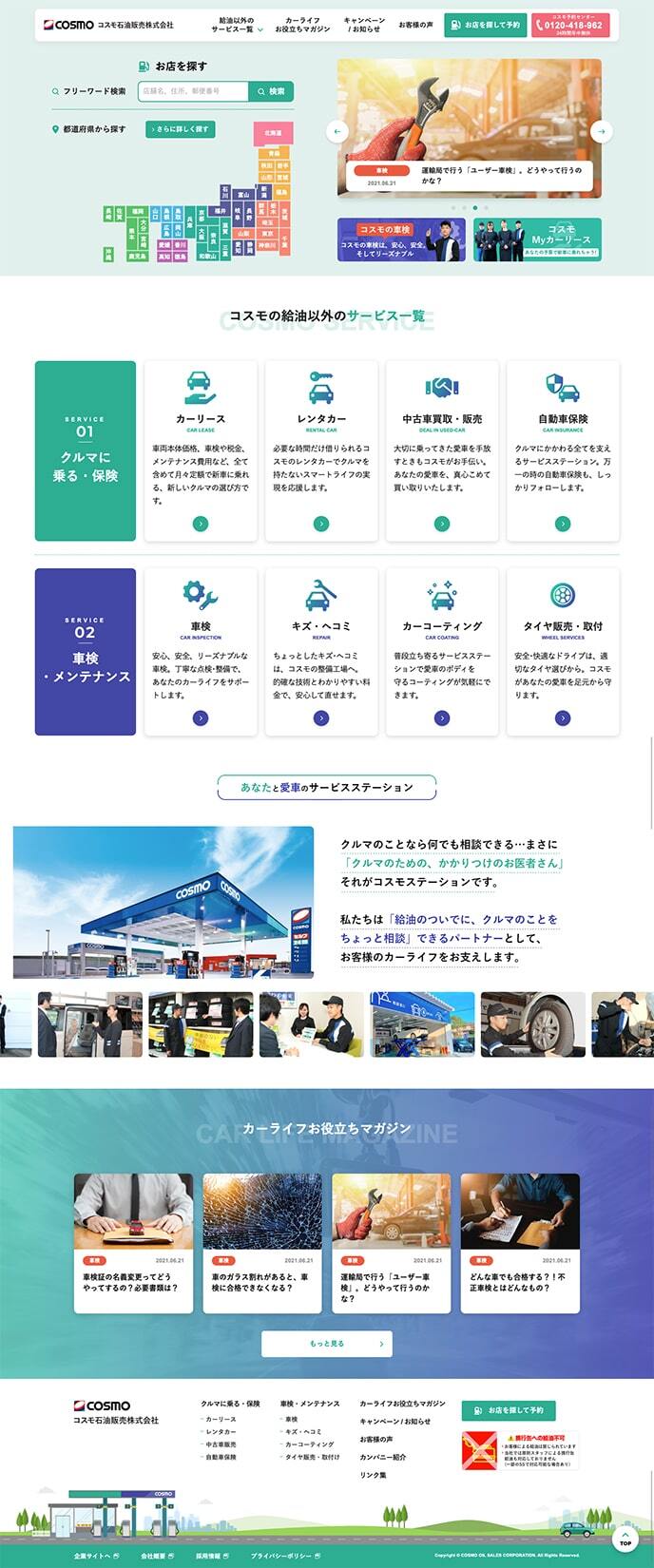Open カーライフお役立ちマガジン in top navigation
The height and width of the screenshot is (1568, 654).
302,25
